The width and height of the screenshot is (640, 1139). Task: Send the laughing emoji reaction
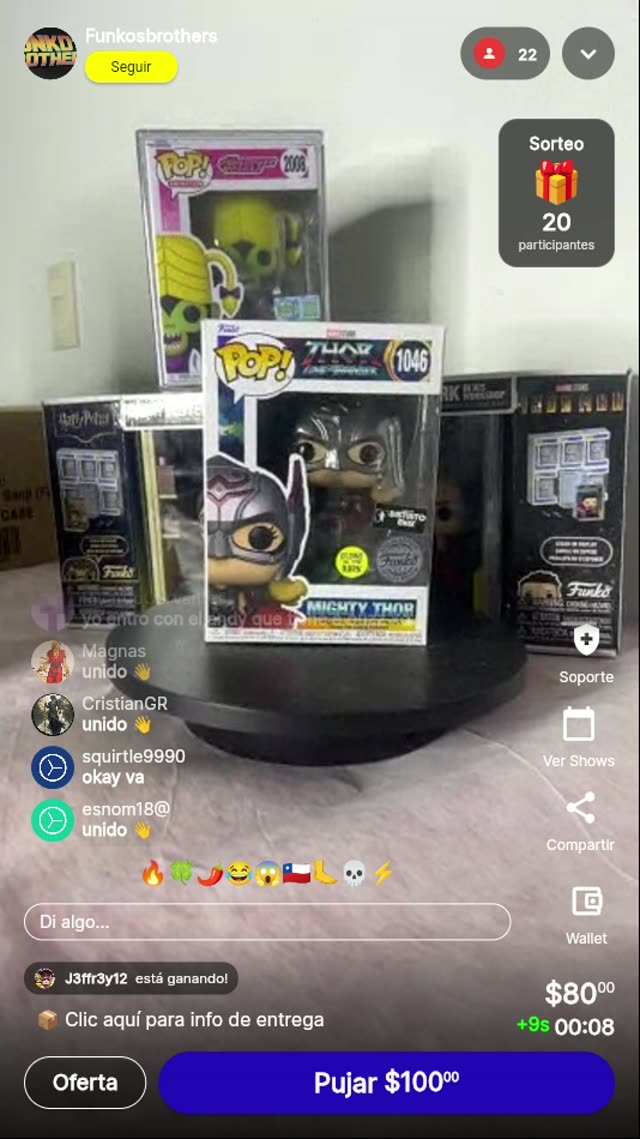238,874
